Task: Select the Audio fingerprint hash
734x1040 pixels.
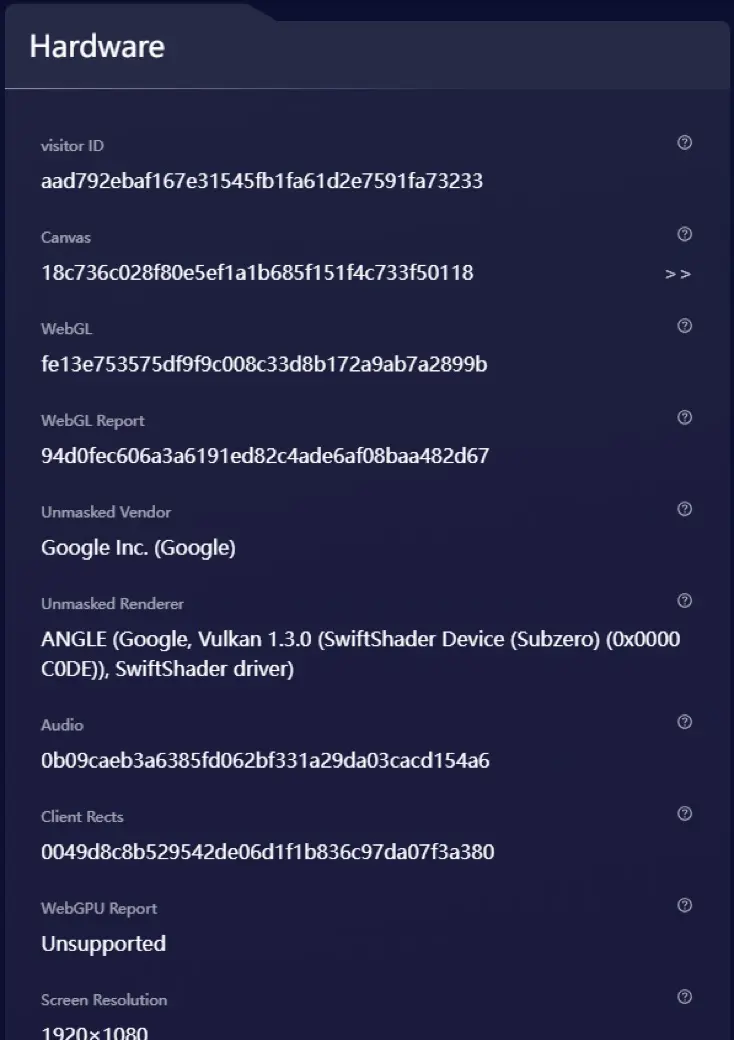Action: click(265, 760)
